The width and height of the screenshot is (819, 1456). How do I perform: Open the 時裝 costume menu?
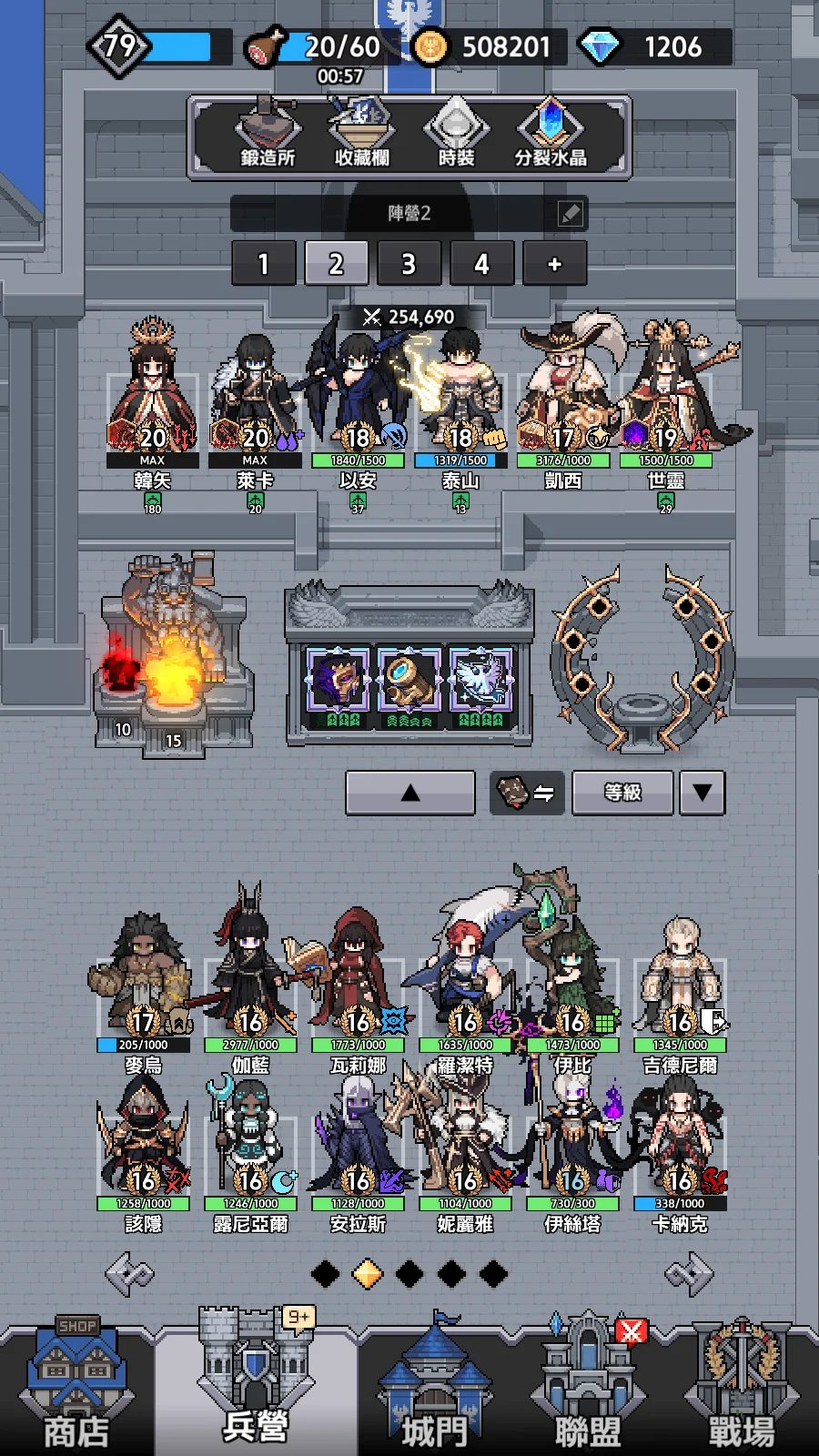tap(456, 135)
